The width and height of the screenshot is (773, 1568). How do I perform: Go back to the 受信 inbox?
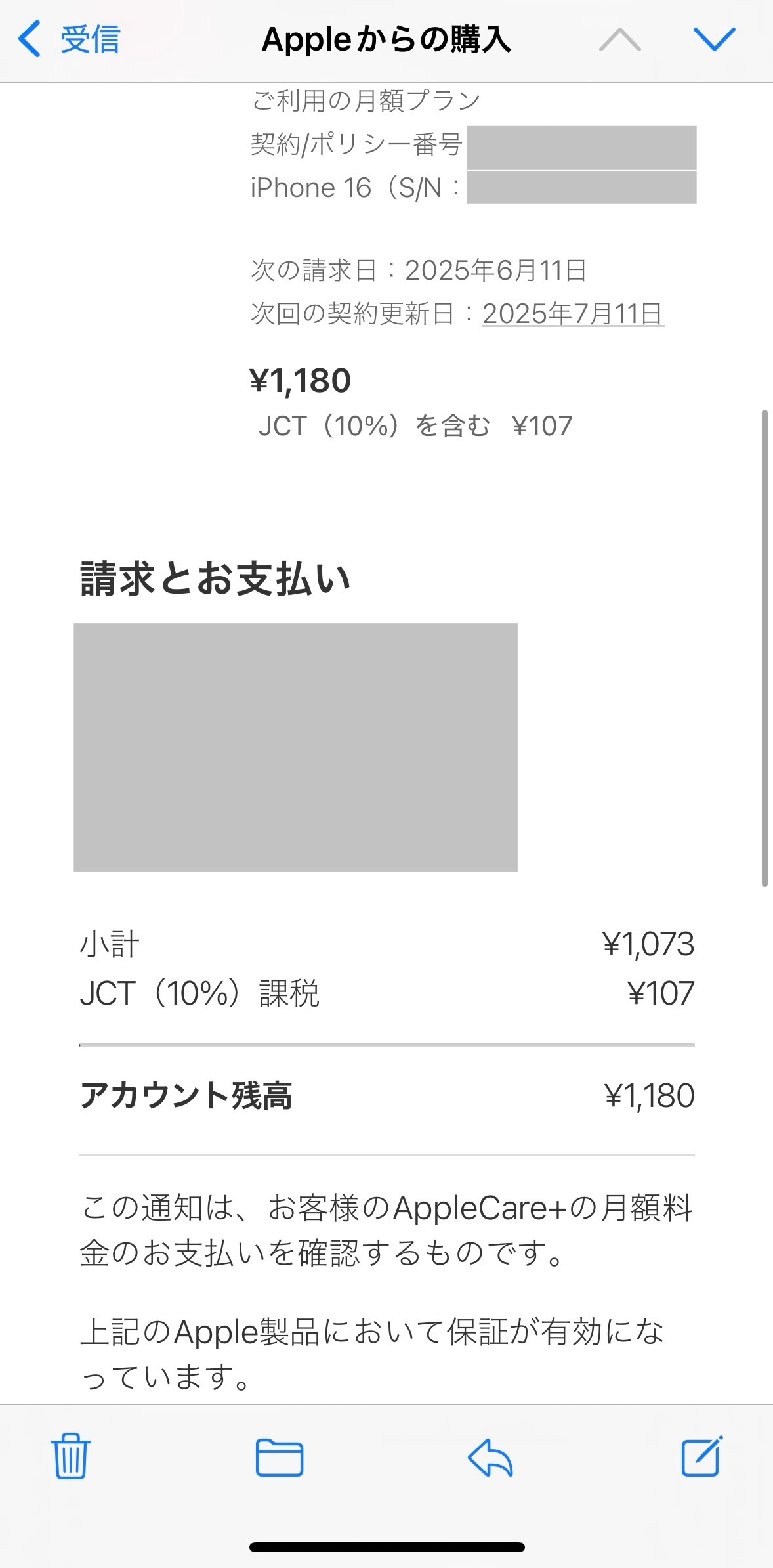coord(69,39)
